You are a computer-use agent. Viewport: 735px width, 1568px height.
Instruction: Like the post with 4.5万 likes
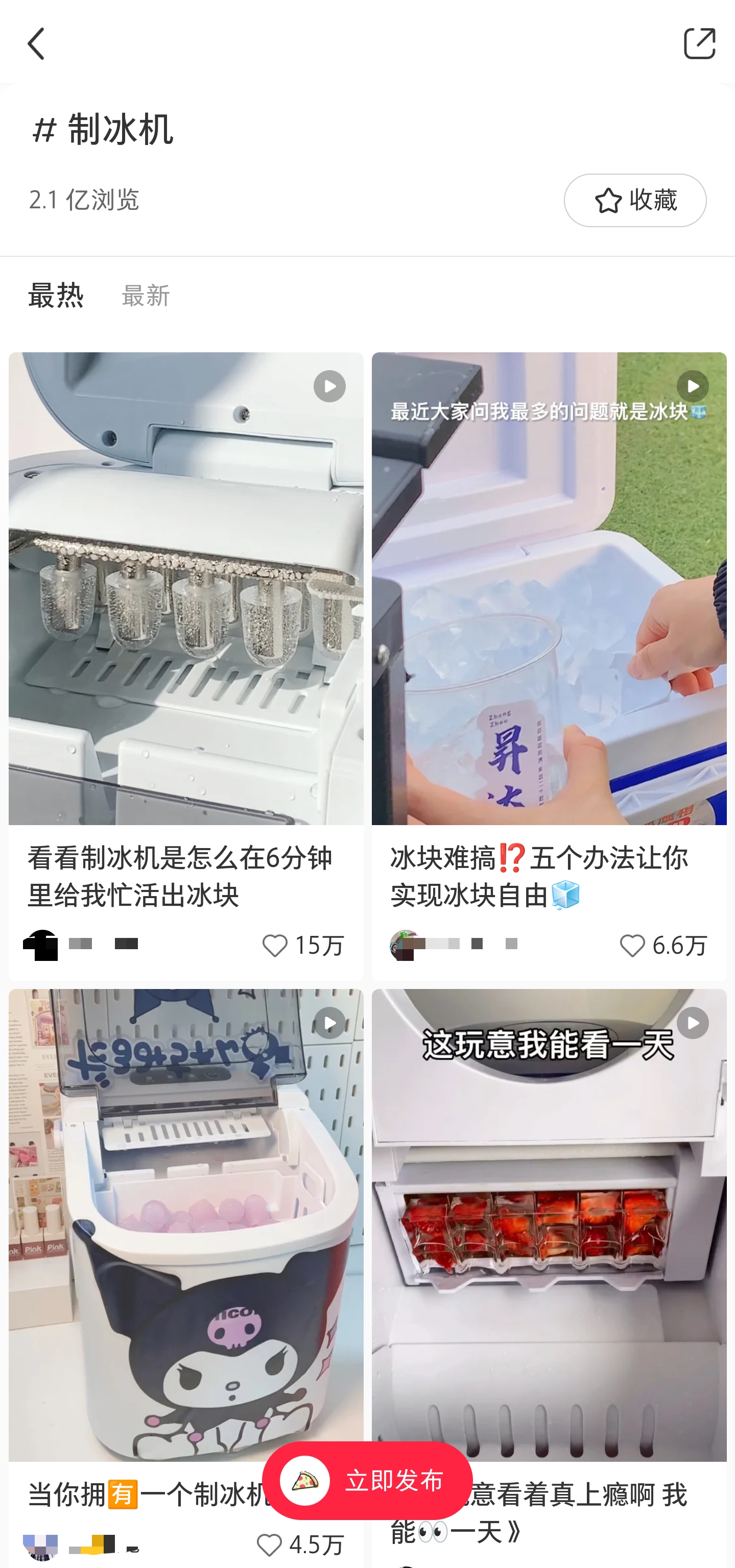point(270,1545)
